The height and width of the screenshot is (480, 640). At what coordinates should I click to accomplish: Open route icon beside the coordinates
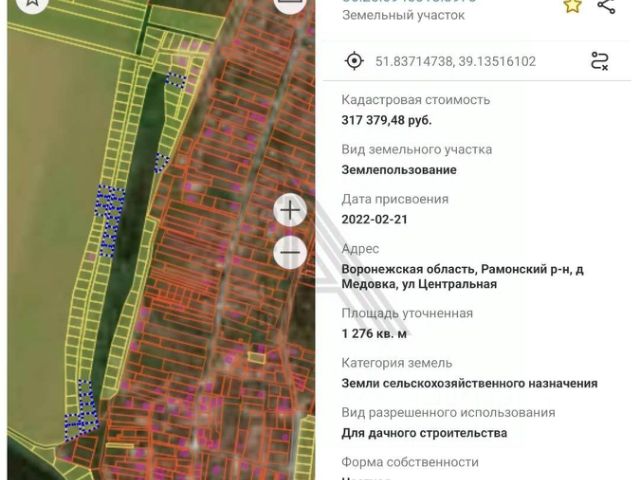pos(599,61)
